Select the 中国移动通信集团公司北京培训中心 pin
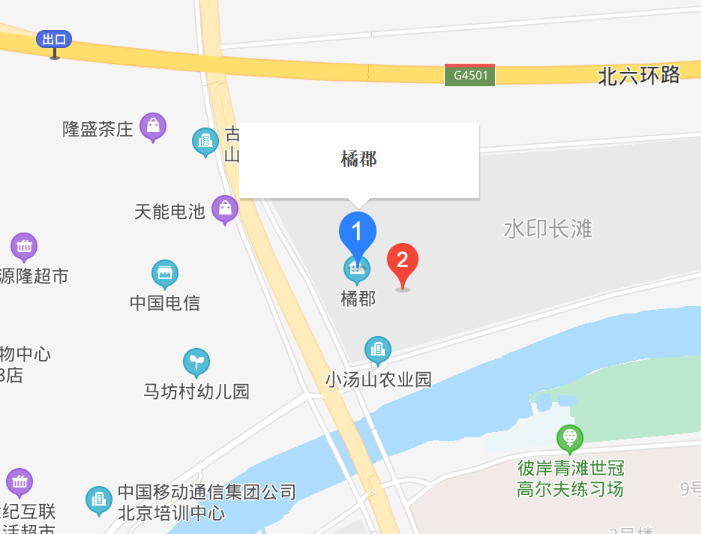Screen dimensions: 701x534 (98, 500)
